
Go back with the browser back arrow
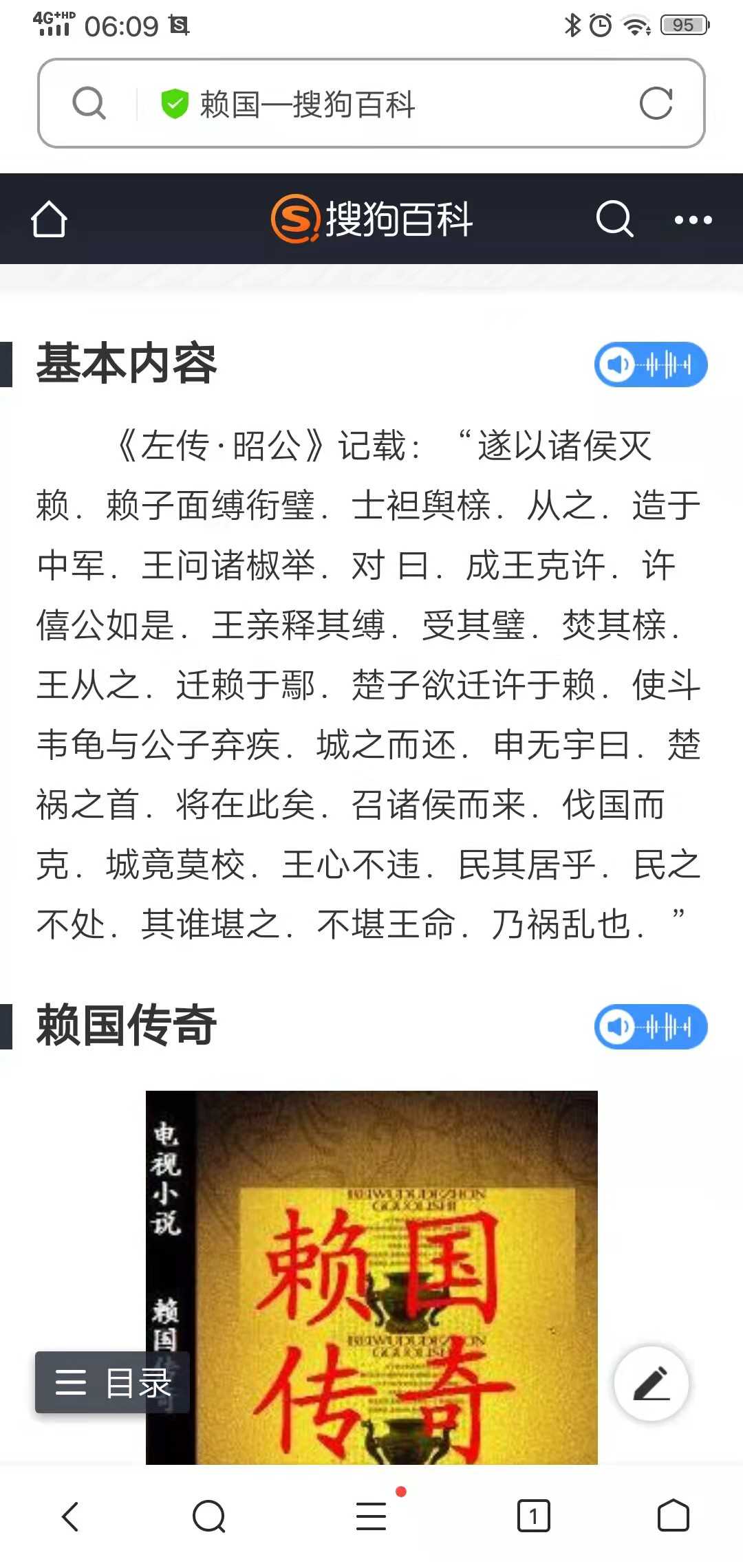coord(70,1516)
